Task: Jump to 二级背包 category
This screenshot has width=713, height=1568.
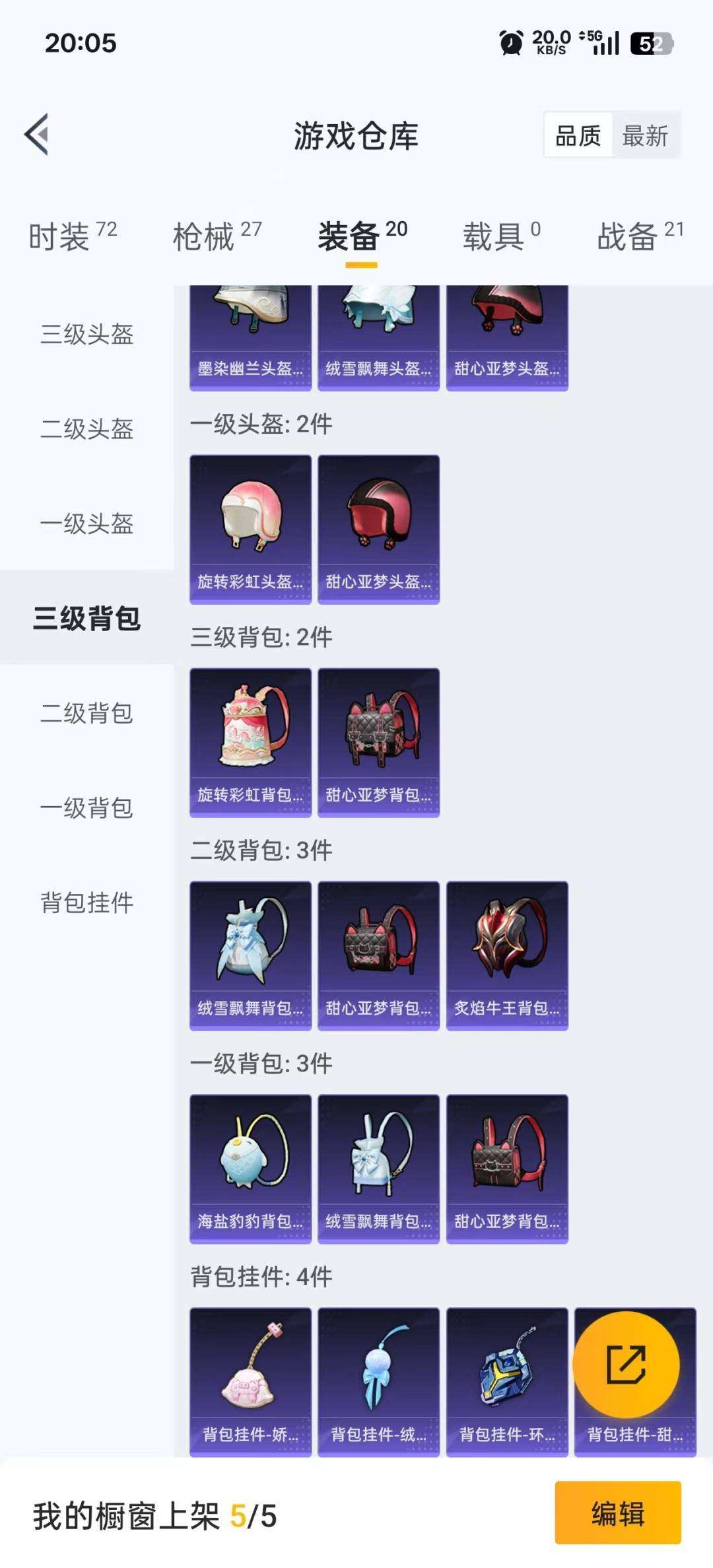Action: (87, 713)
